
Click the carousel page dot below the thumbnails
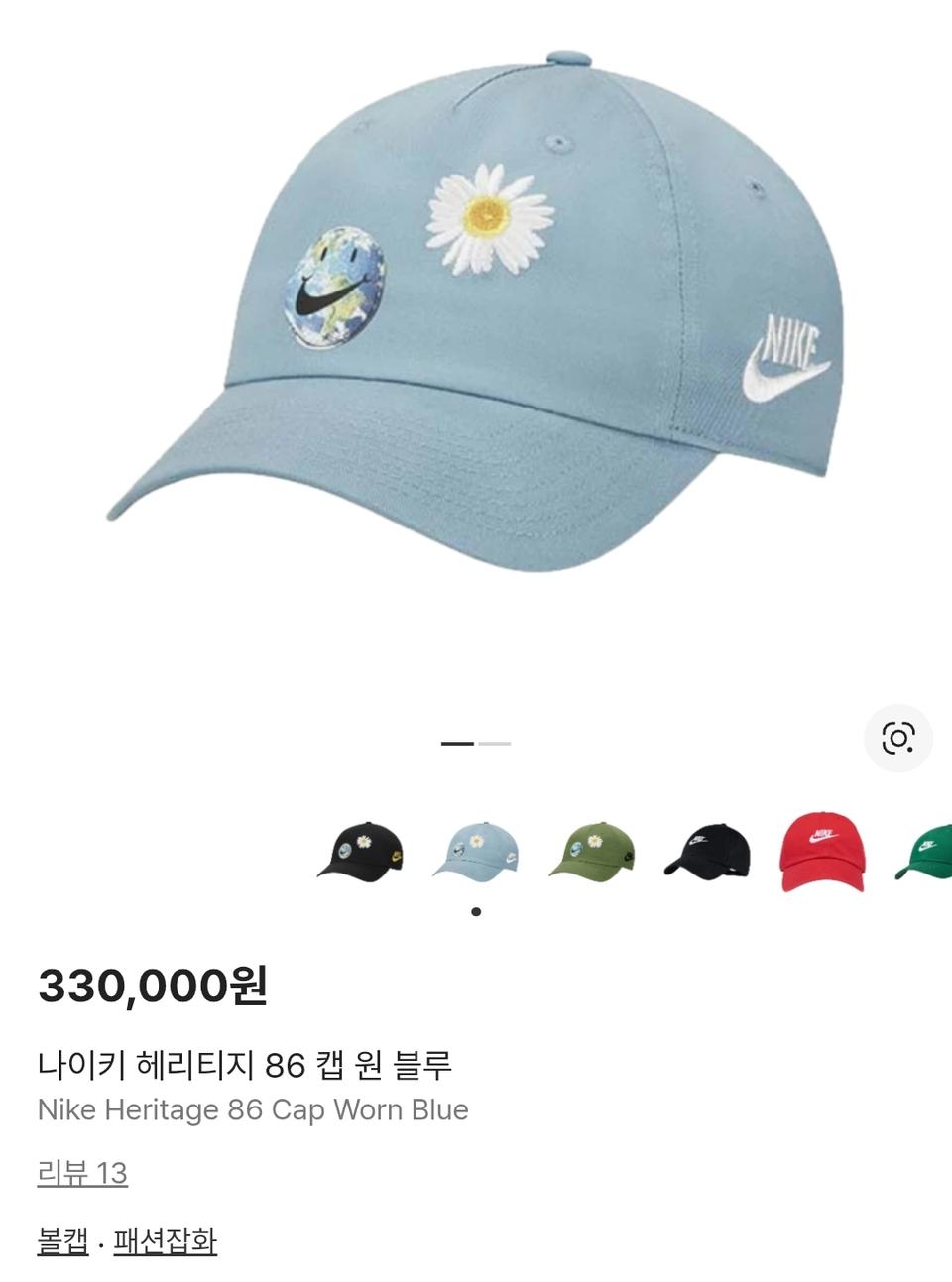point(475,913)
